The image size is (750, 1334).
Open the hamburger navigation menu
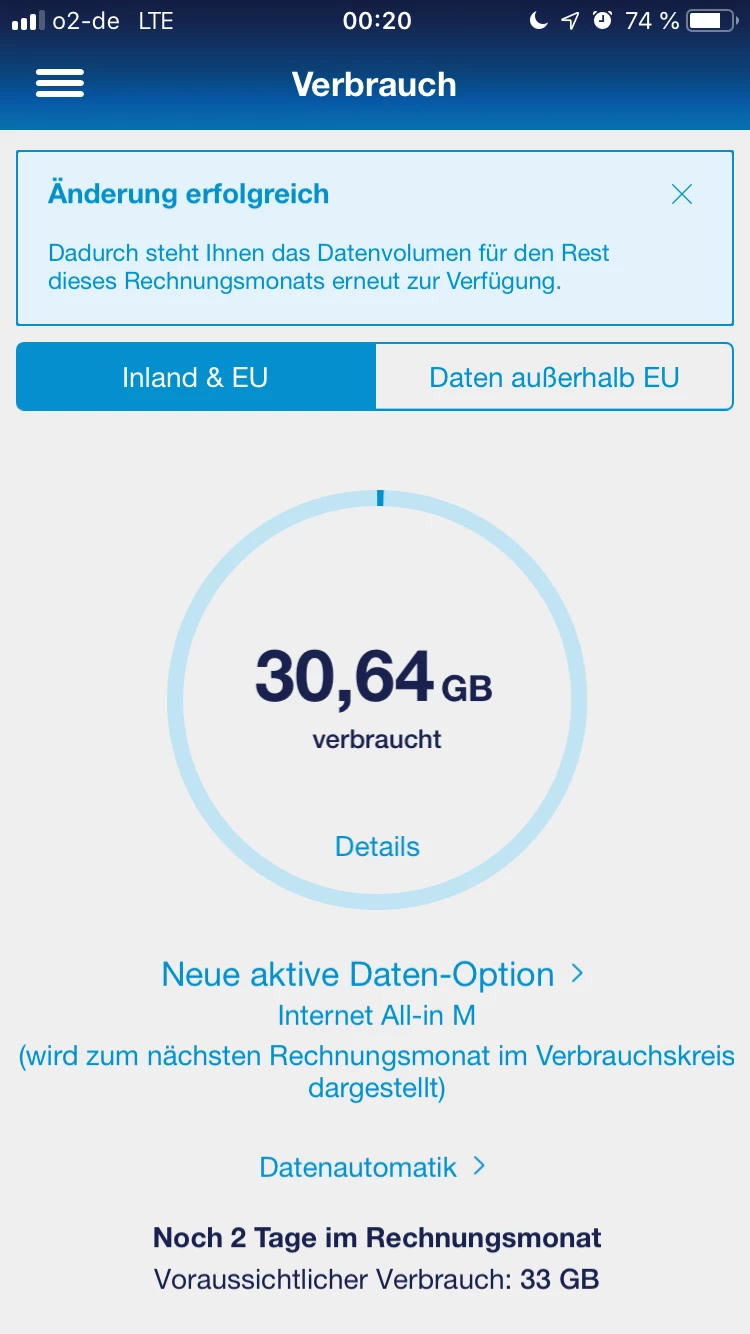pyautogui.click(x=60, y=84)
